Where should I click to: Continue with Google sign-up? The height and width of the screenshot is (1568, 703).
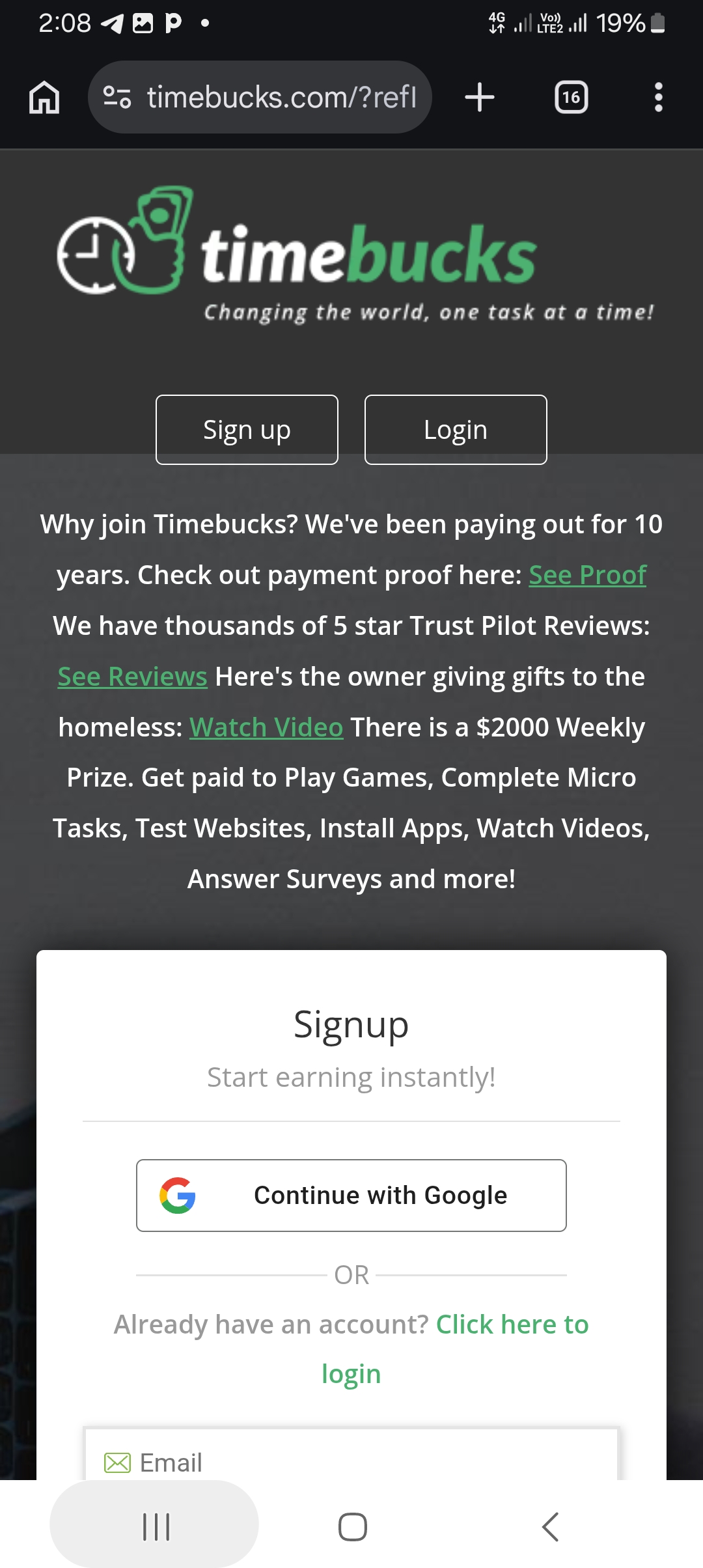[x=351, y=1196]
